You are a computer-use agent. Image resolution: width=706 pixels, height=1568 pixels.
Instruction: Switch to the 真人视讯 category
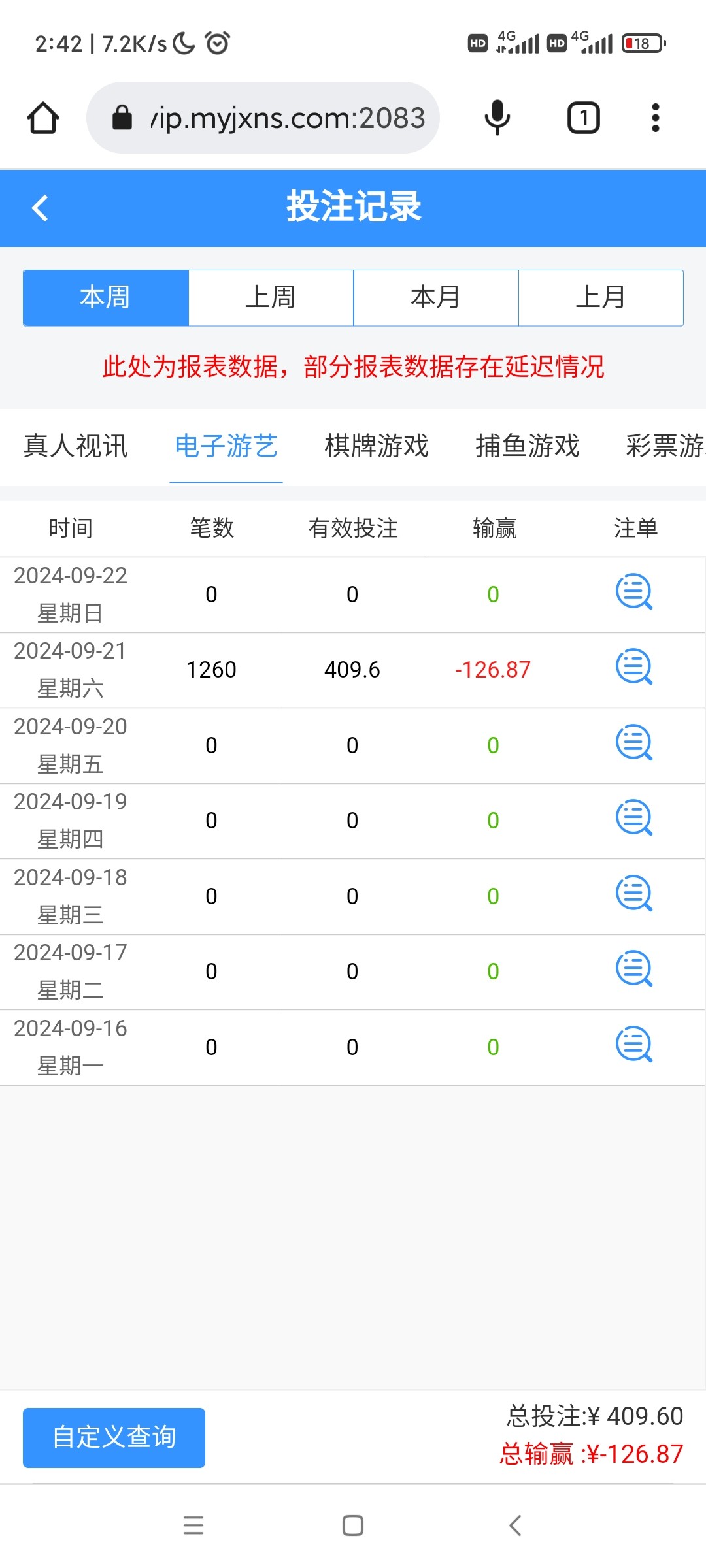coord(75,446)
